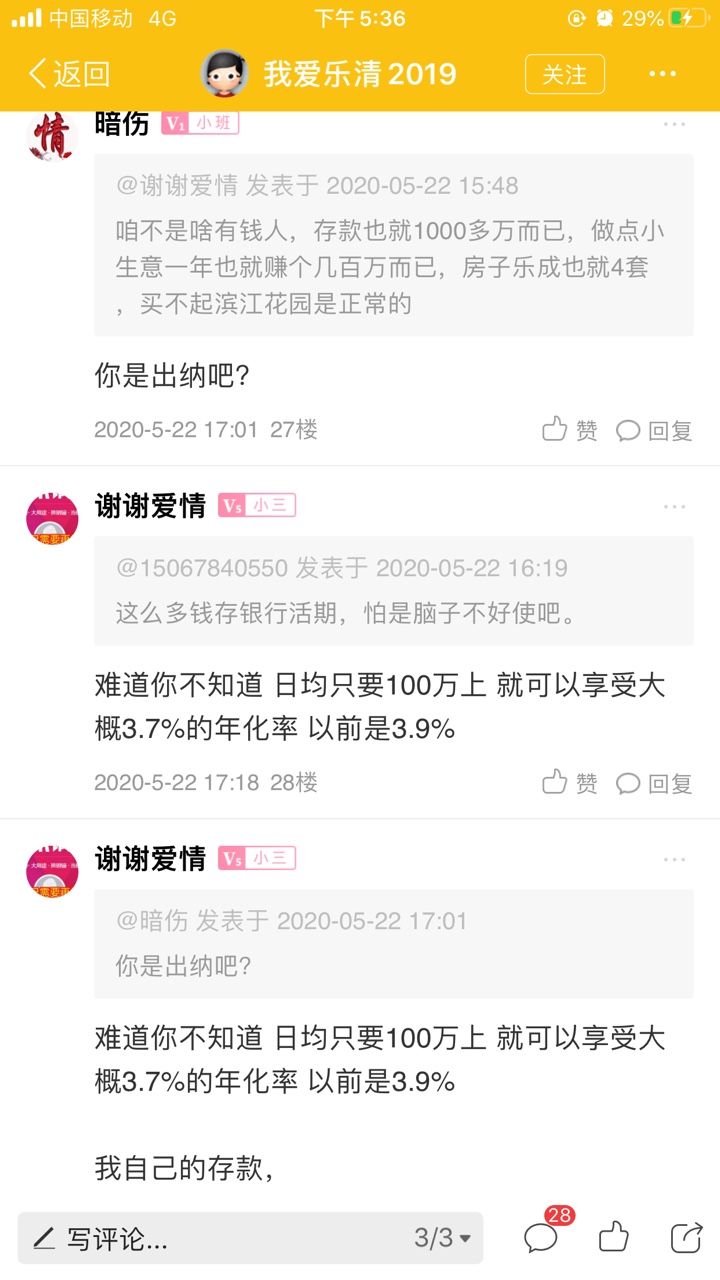Screen dimensions: 720x1280
Task: Reply to the 28楼 comment
Action: [654, 783]
